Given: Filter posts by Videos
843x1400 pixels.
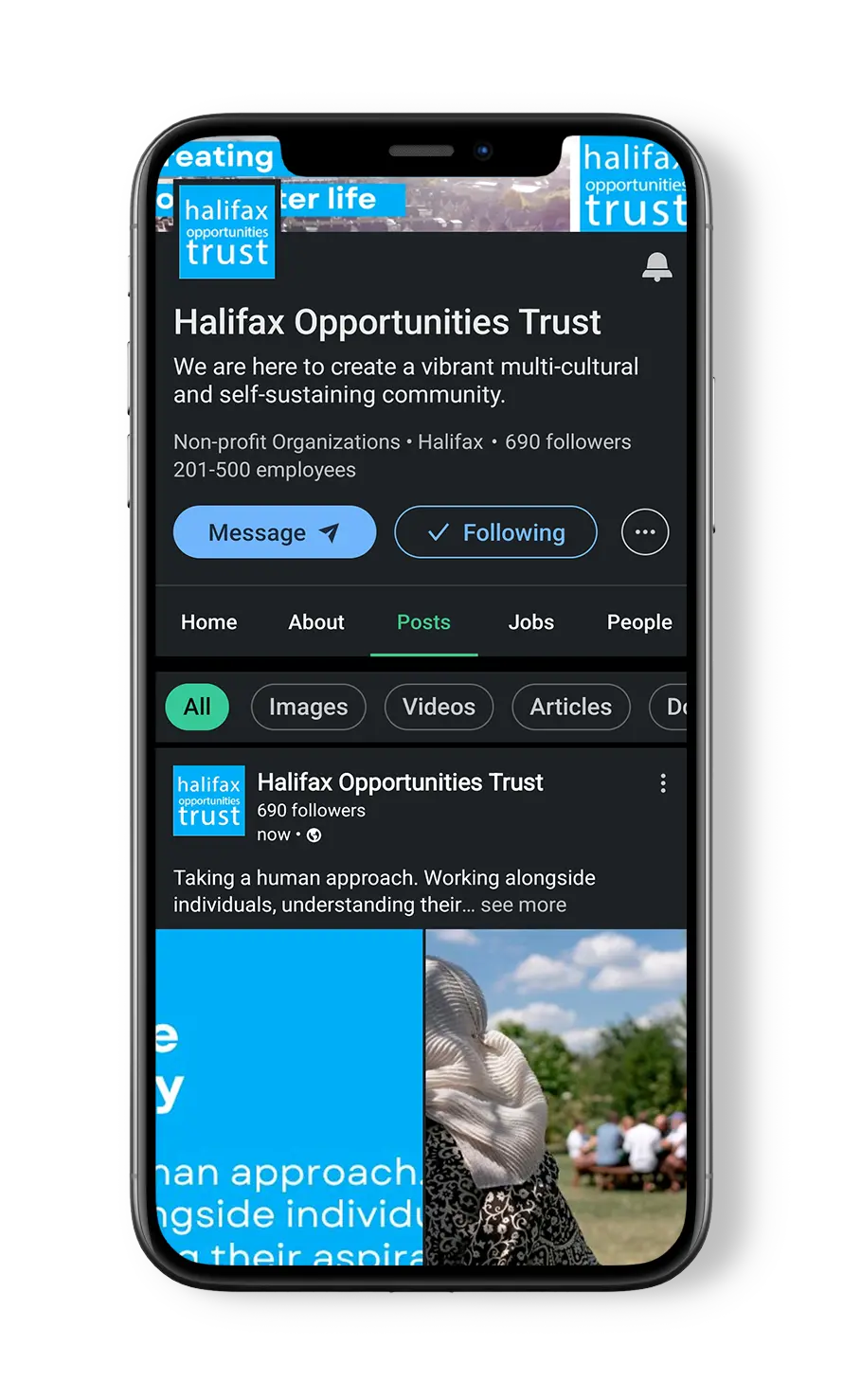Looking at the screenshot, I should [x=439, y=707].
